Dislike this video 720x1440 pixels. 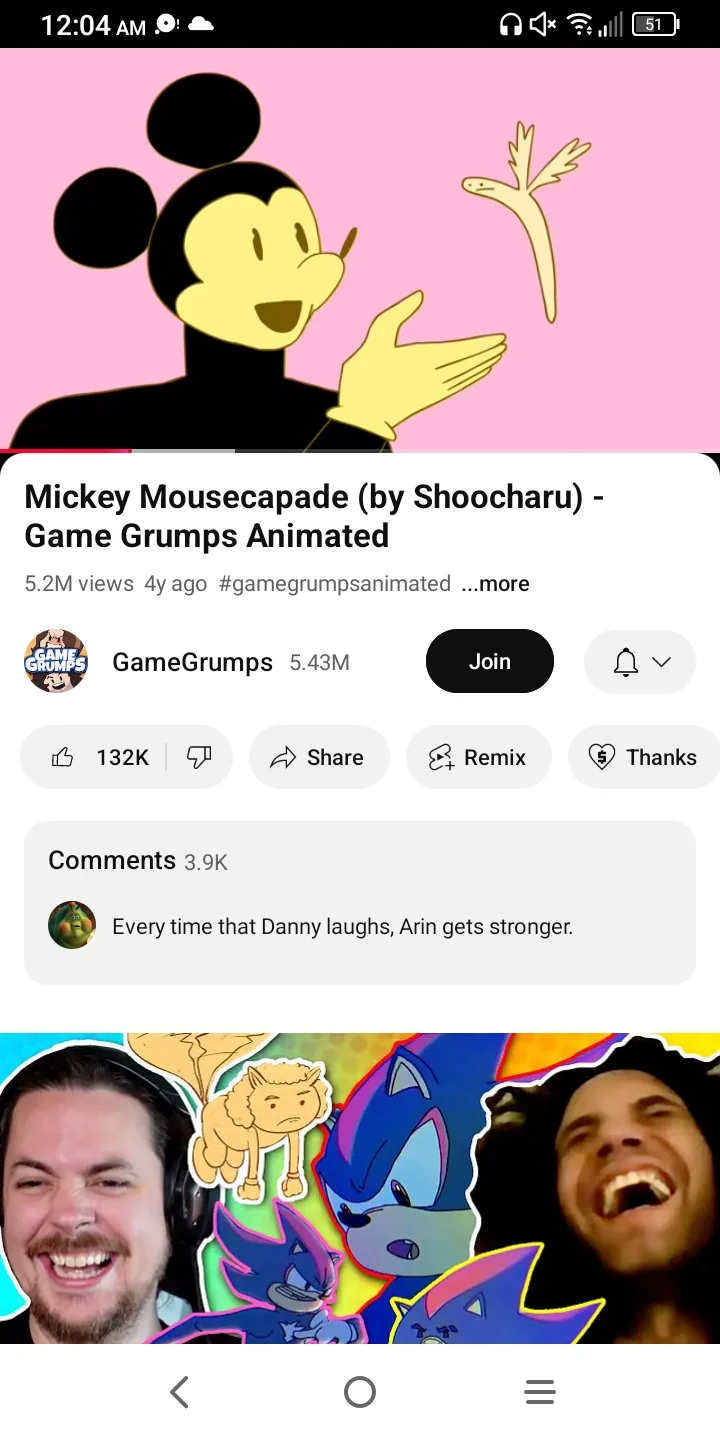(x=199, y=758)
